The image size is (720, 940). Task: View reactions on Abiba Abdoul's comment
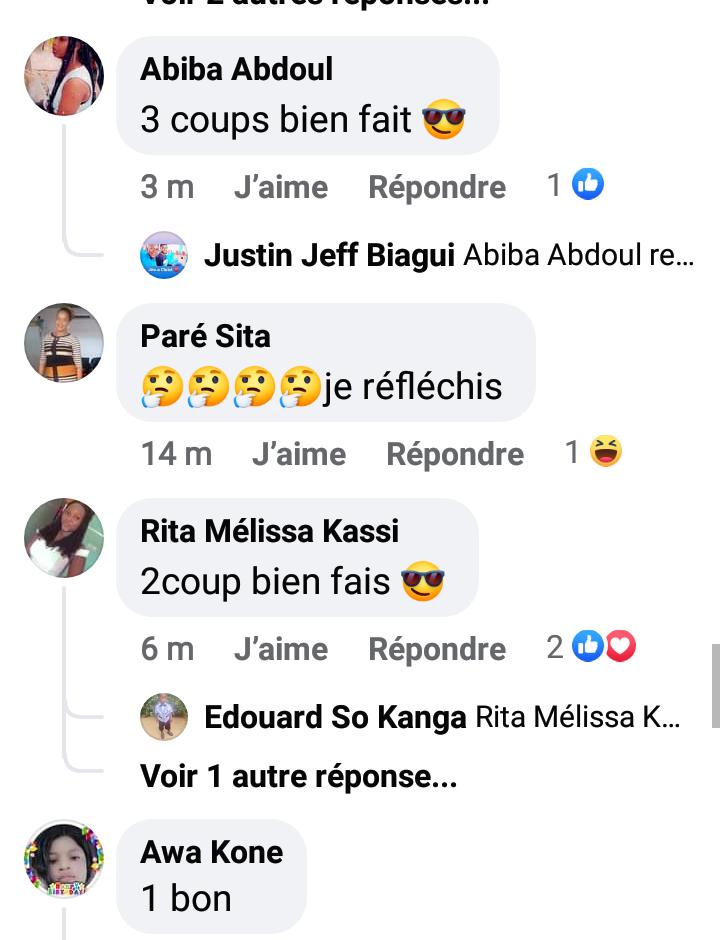pos(577,185)
